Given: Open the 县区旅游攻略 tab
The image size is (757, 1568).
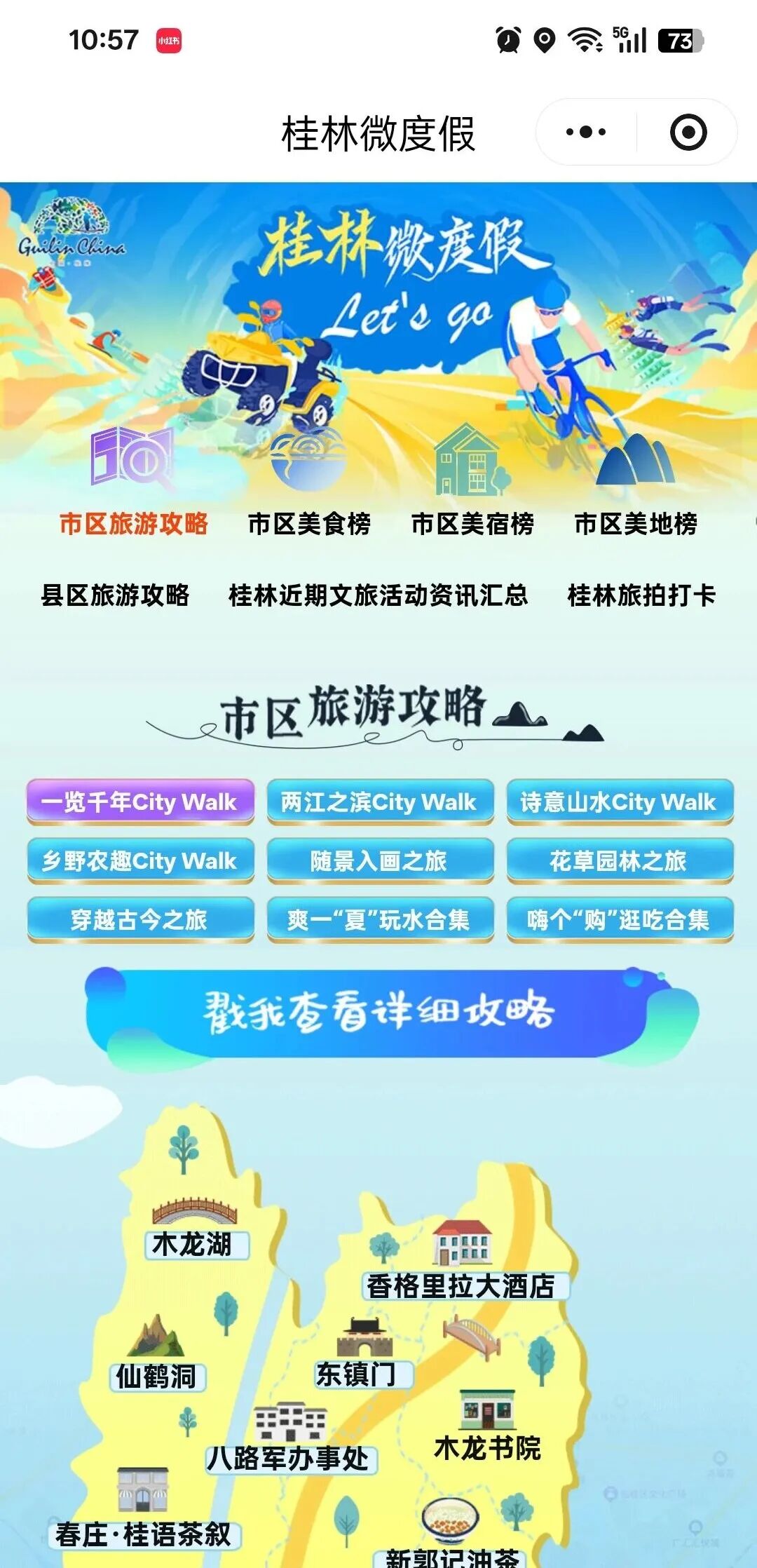Looking at the screenshot, I should pyautogui.click(x=115, y=595).
